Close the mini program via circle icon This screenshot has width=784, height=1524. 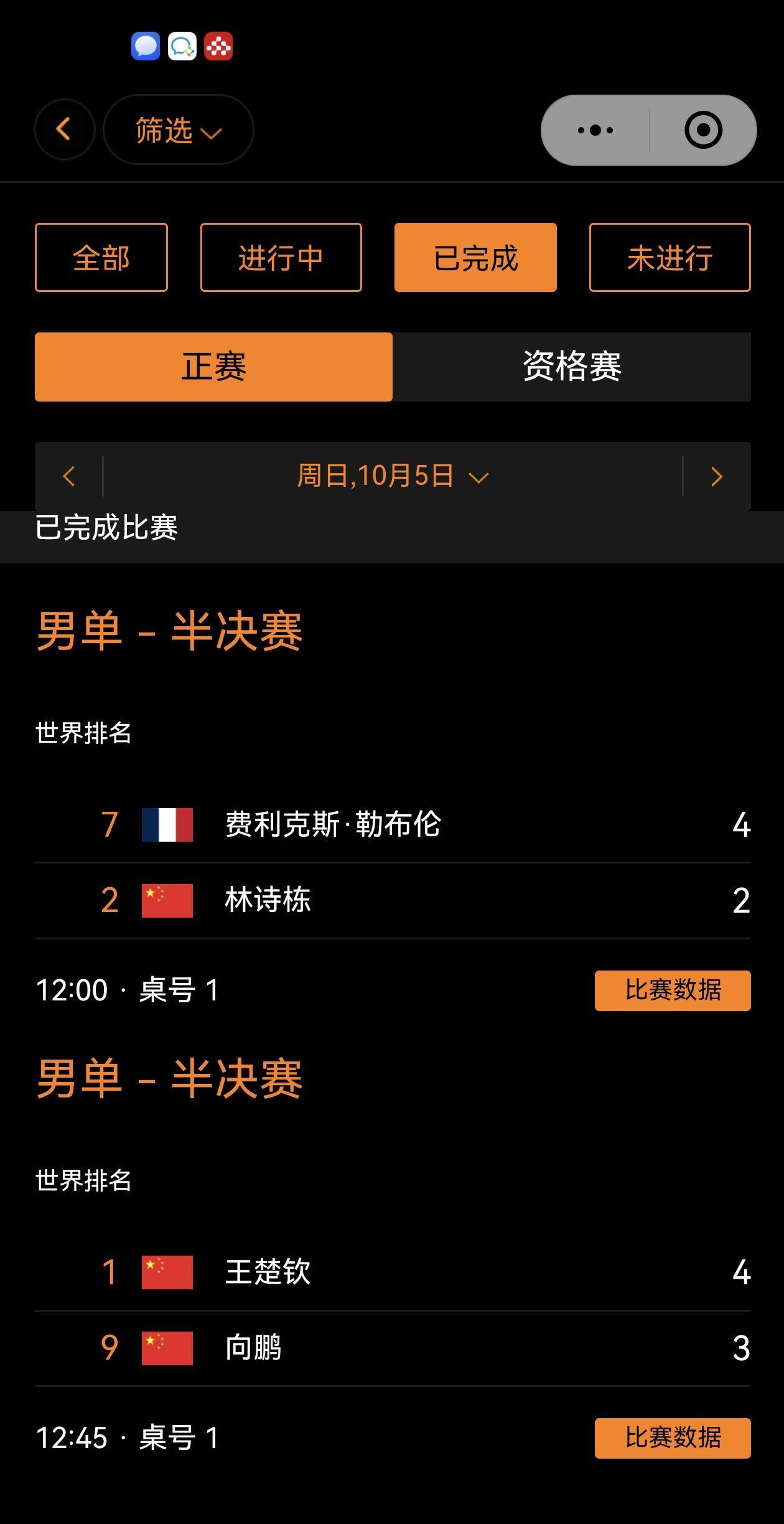[703, 130]
